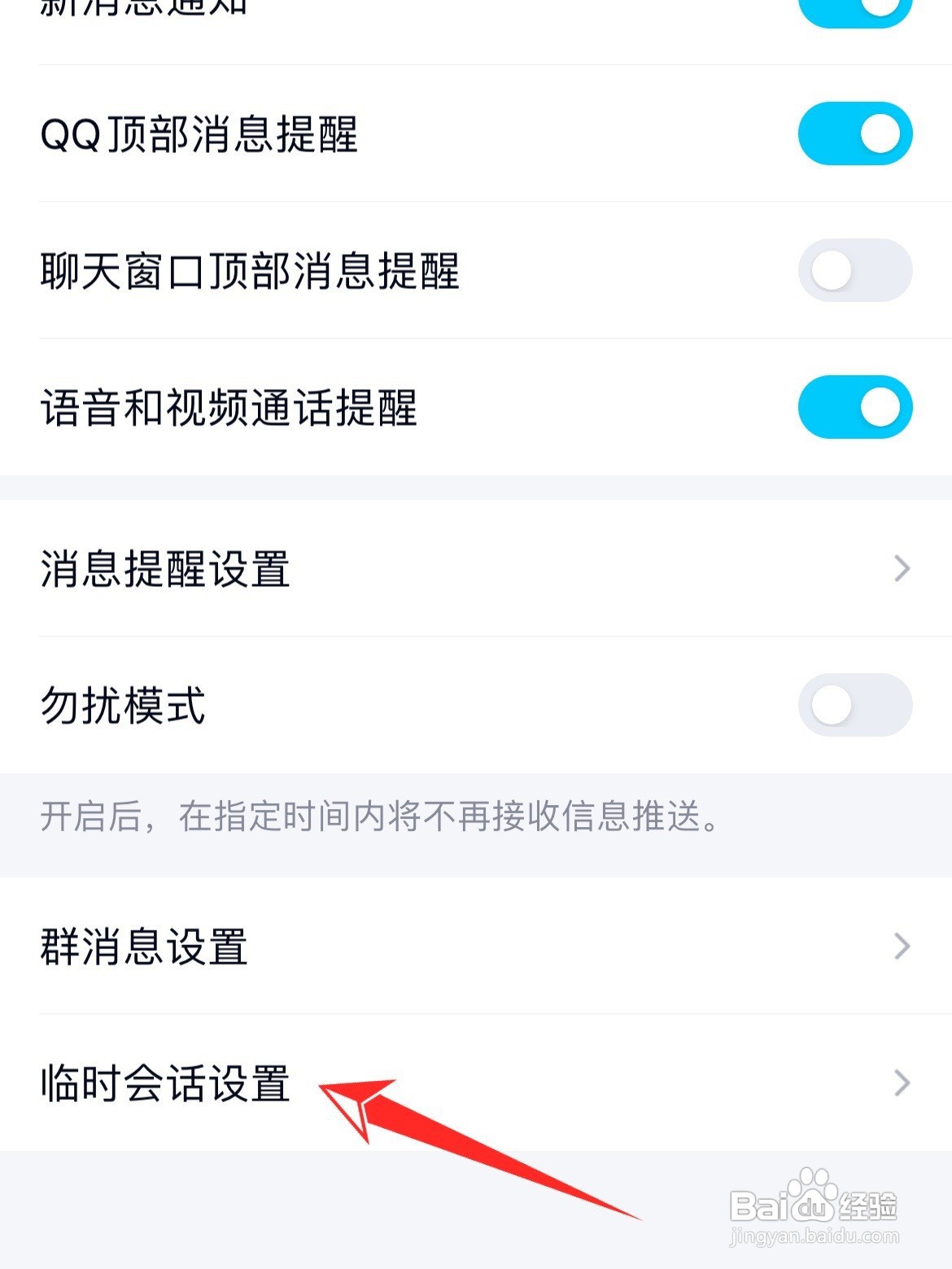Turn off 语音和视频通话提醒
This screenshot has width=952, height=1269.
[x=853, y=406]
